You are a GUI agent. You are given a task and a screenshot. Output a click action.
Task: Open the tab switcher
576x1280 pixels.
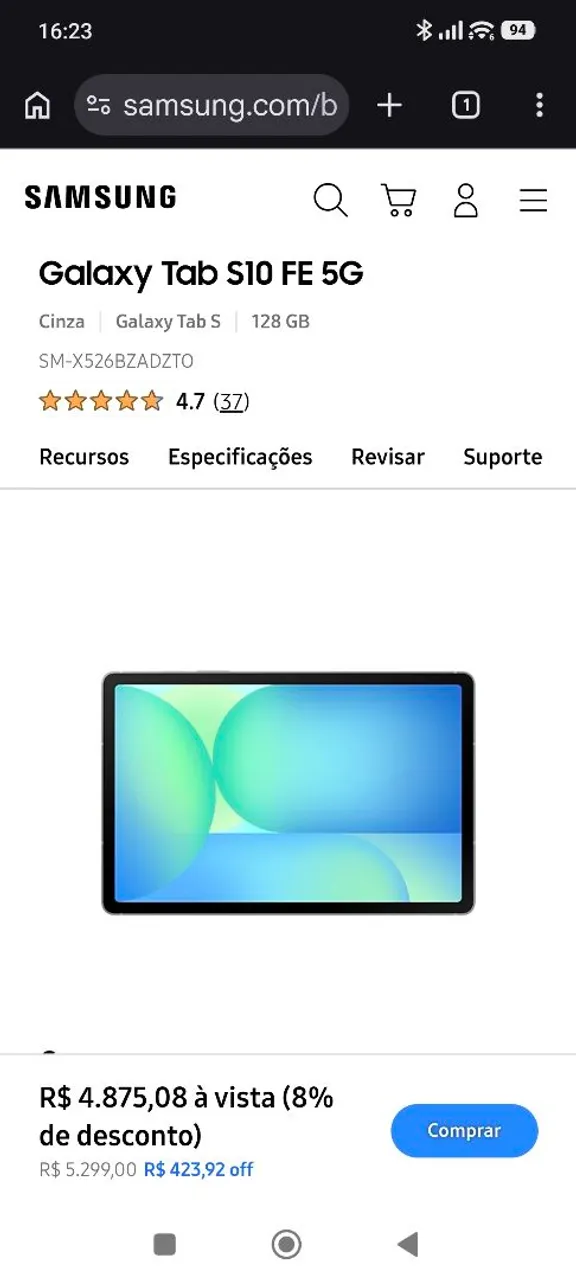[x=465, y=105]
